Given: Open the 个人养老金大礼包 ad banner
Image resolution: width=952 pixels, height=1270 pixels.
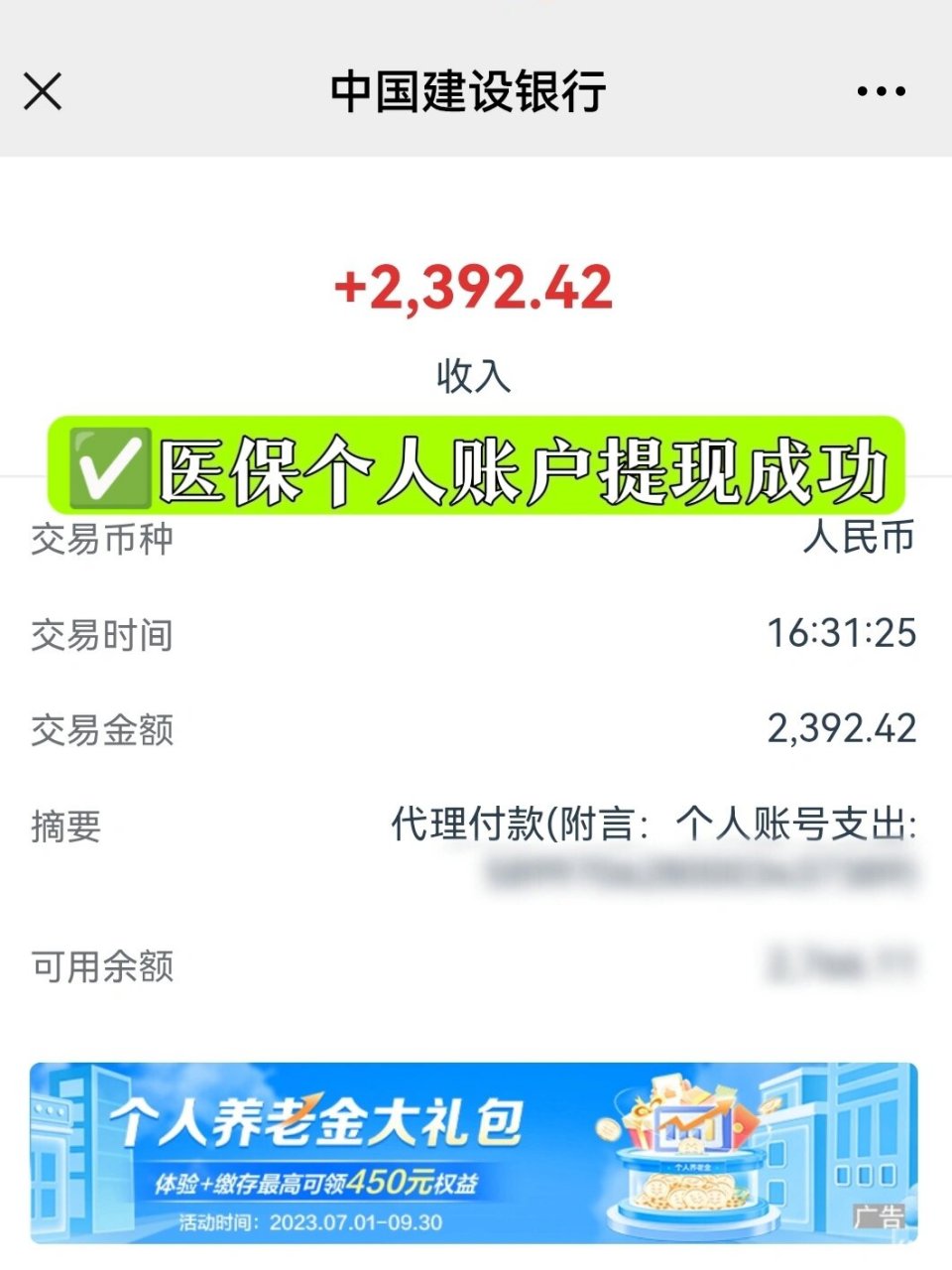Looking at the screenshot, I should click(x=474, y=1153).
